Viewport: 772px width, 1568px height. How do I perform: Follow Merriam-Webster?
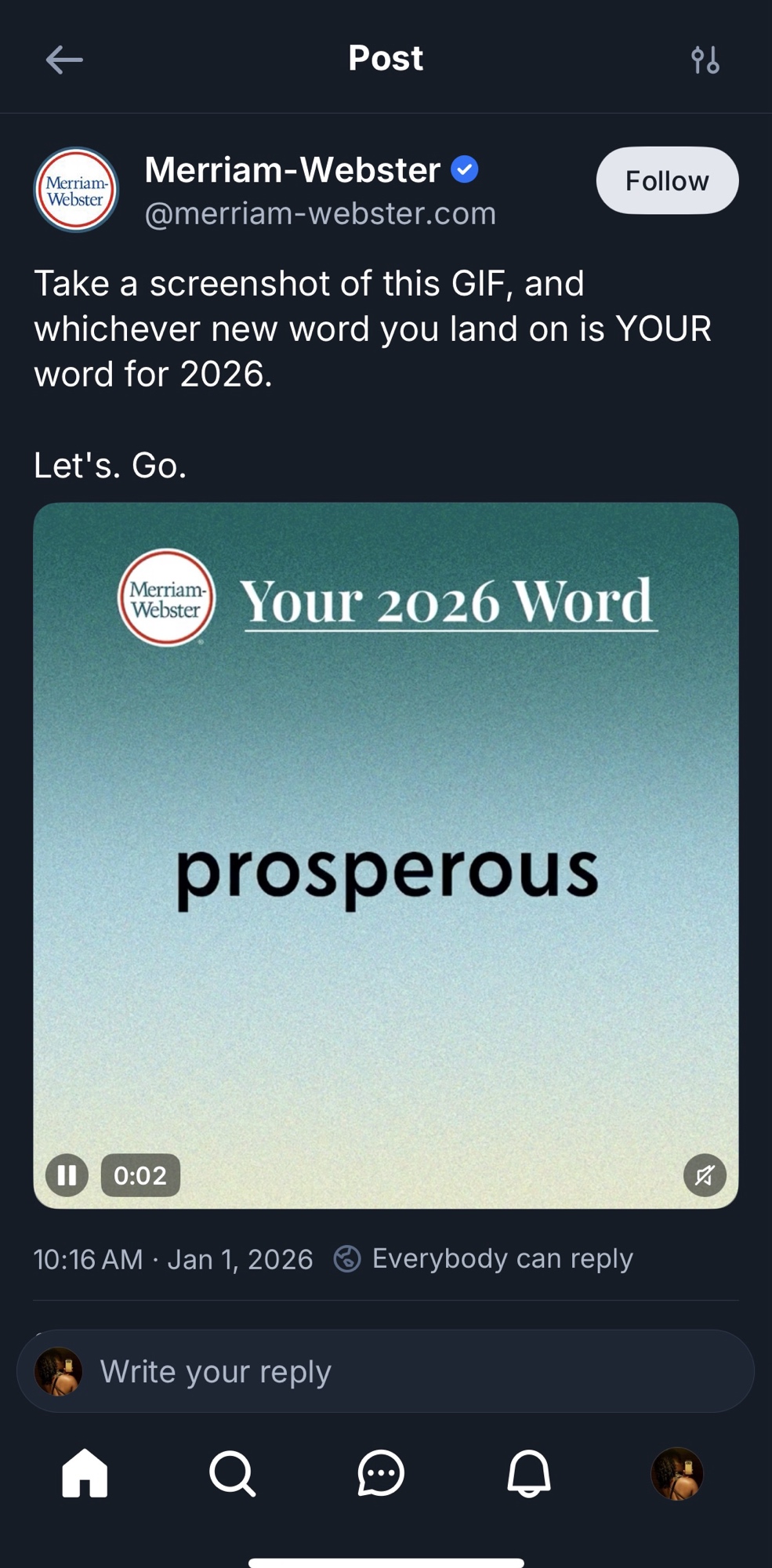point(667,180)
